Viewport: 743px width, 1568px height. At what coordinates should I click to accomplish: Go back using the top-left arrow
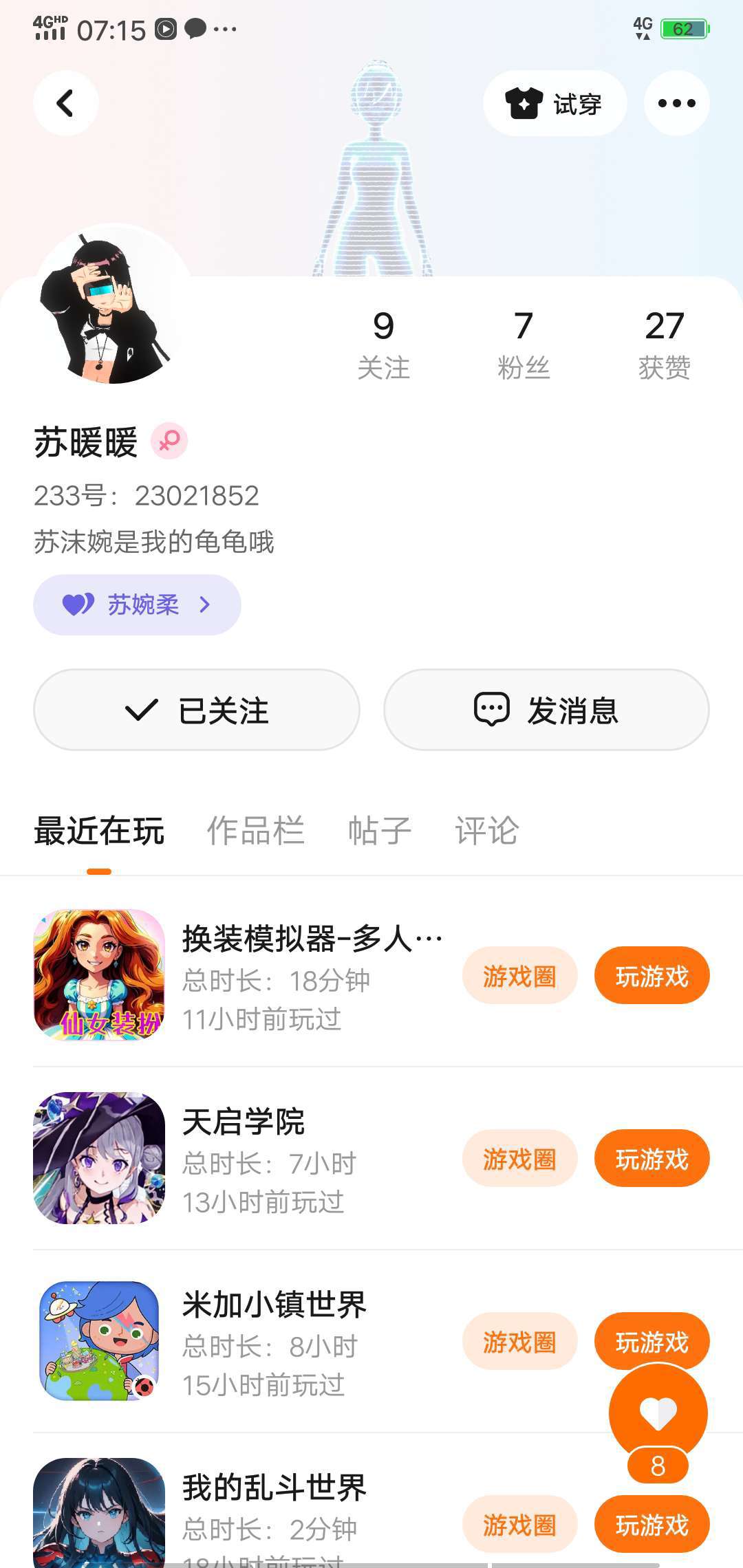point(65,104)
